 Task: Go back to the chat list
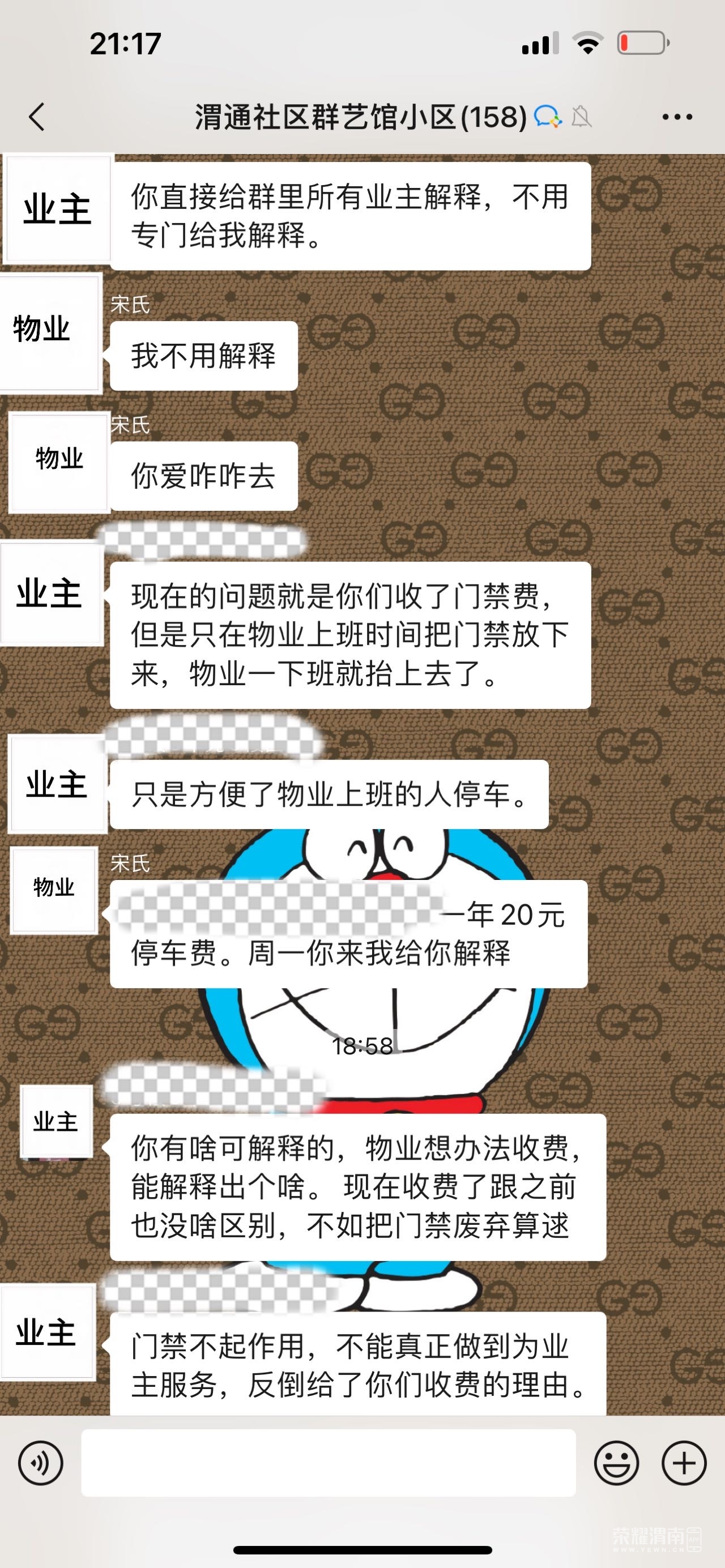(36, 116)
